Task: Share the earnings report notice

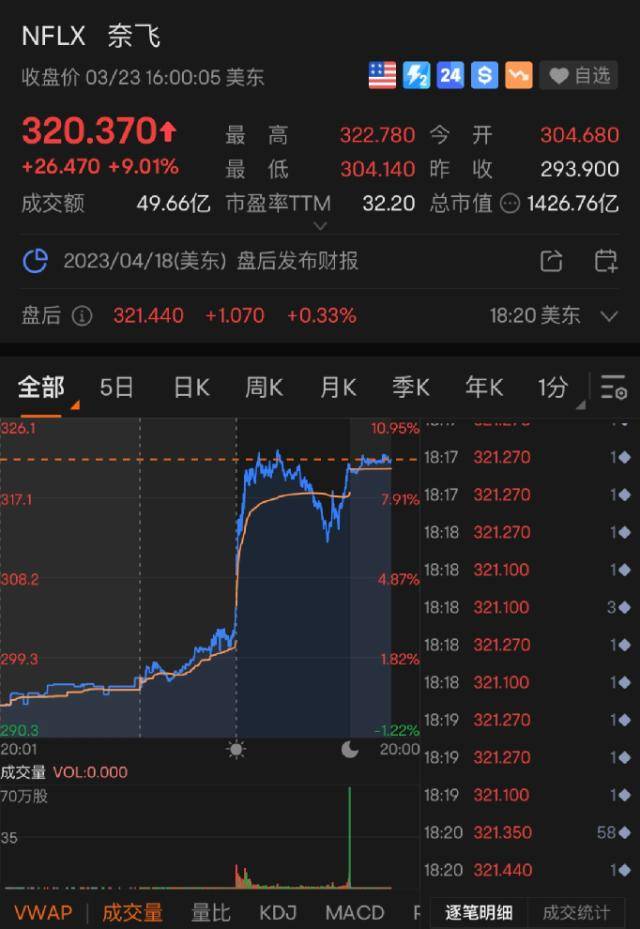Action: click(x=551, y=261)
